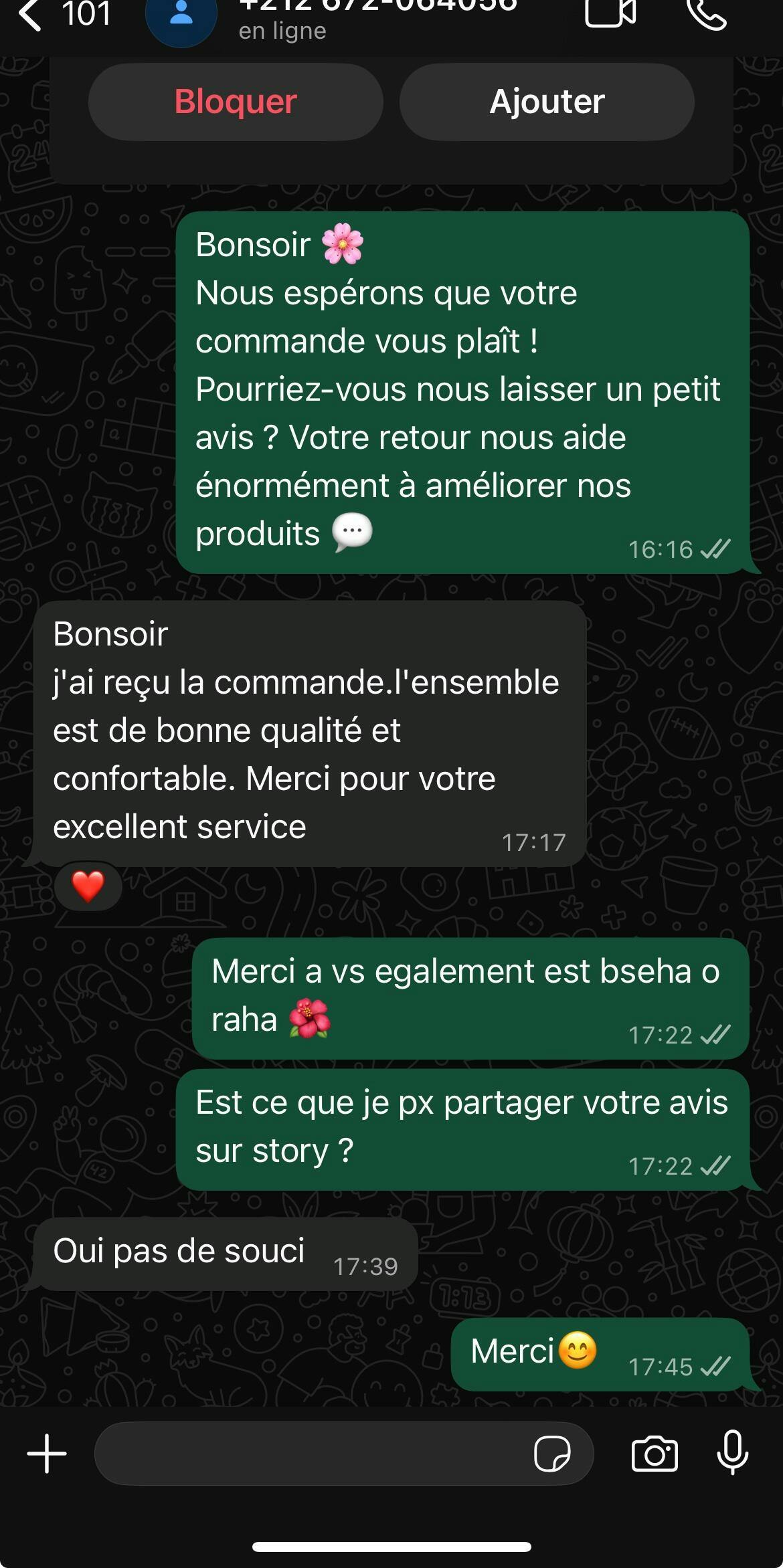Open the sticker picker
783x1568 pixels.
552,1453
